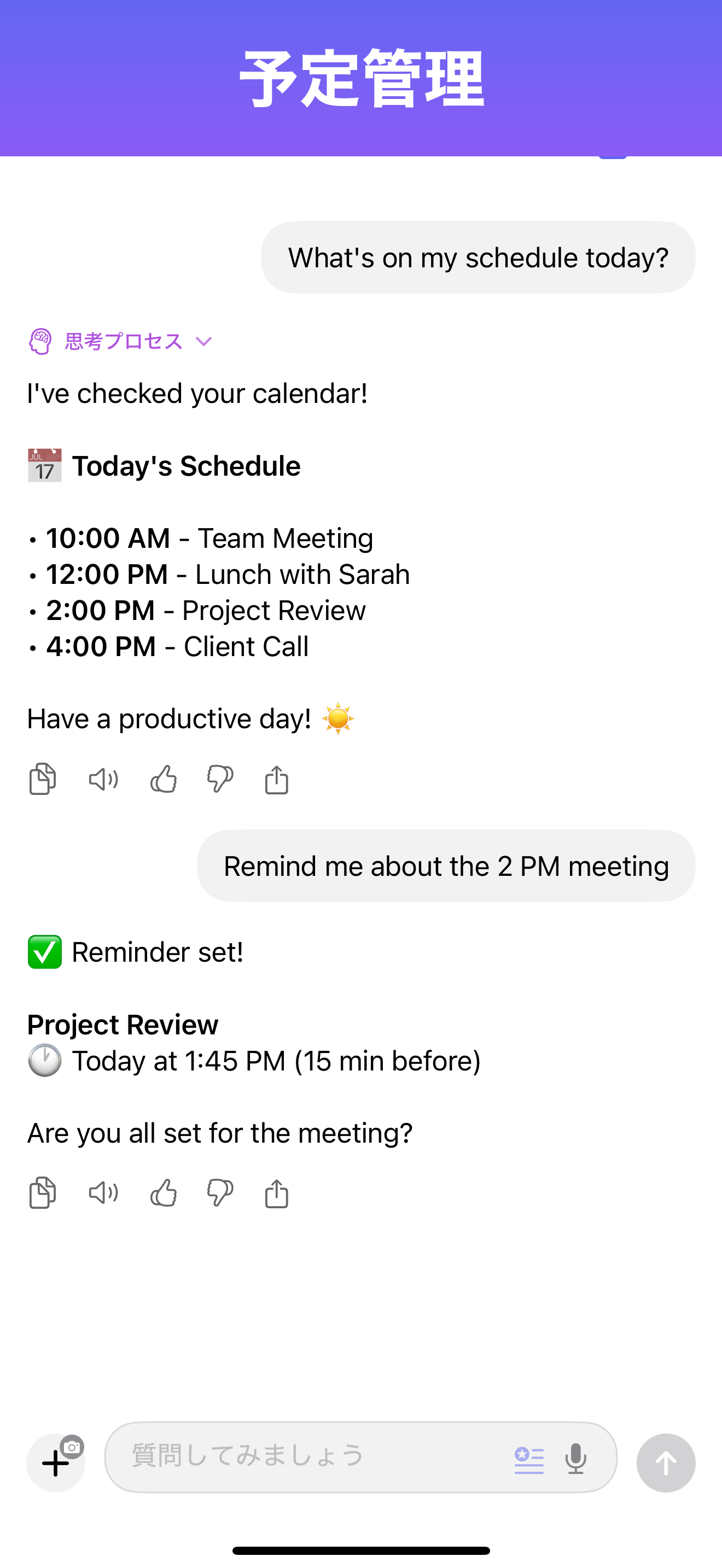Play audio of the Reminder set reply
722x1568 pixels.
(103, 1192)
